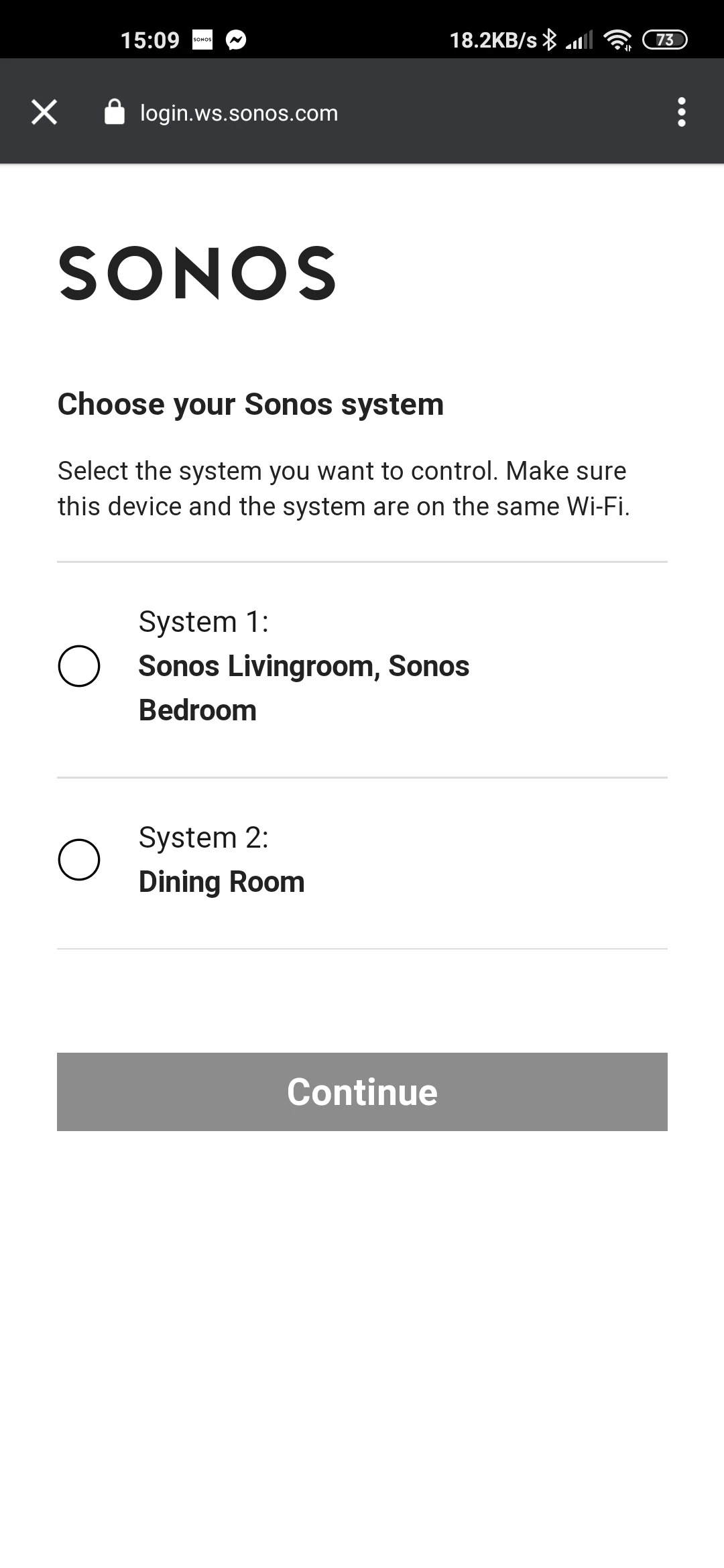The image size is (724, 1568).
Task: Tap the login.ws.sonos.com address text
Action: (239, 112)
